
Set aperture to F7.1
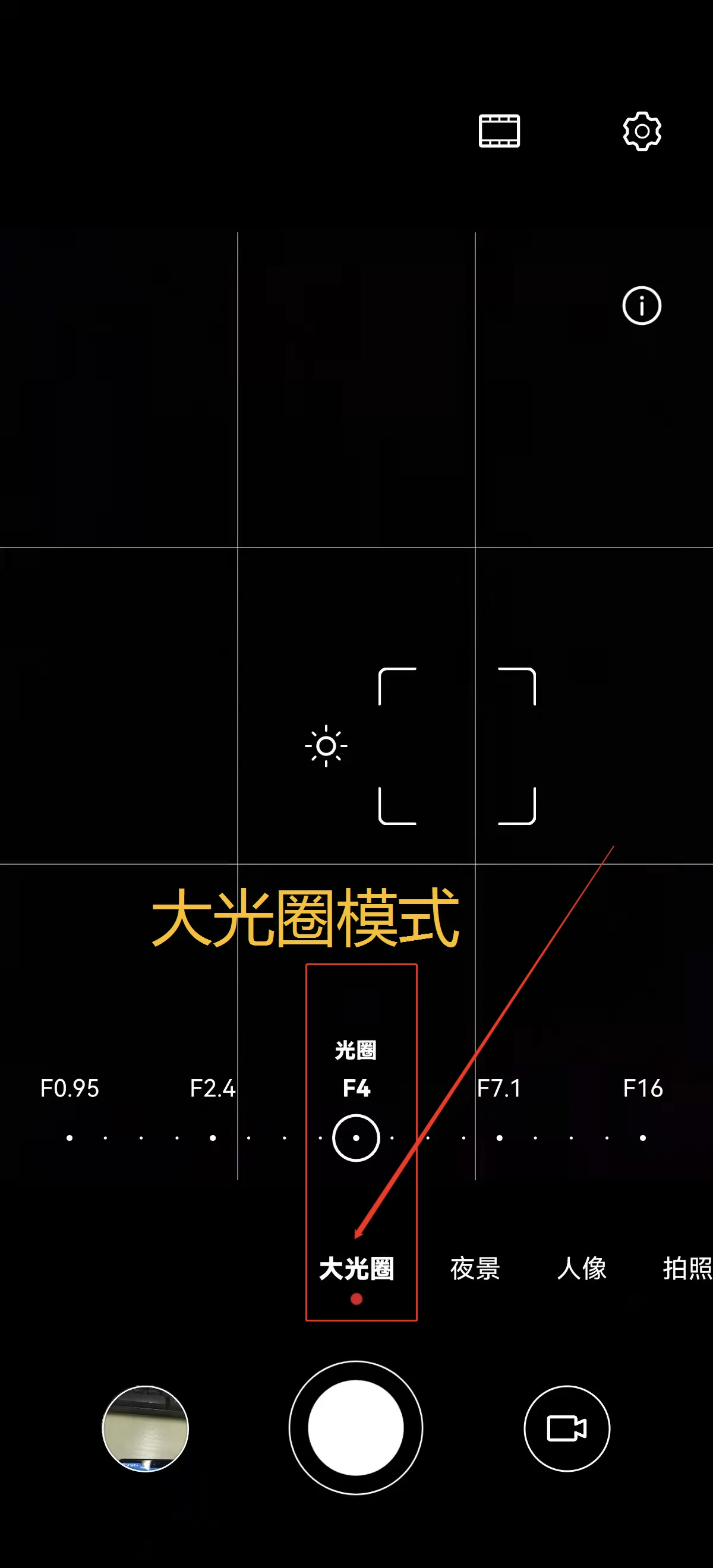tap(499, 1137)
